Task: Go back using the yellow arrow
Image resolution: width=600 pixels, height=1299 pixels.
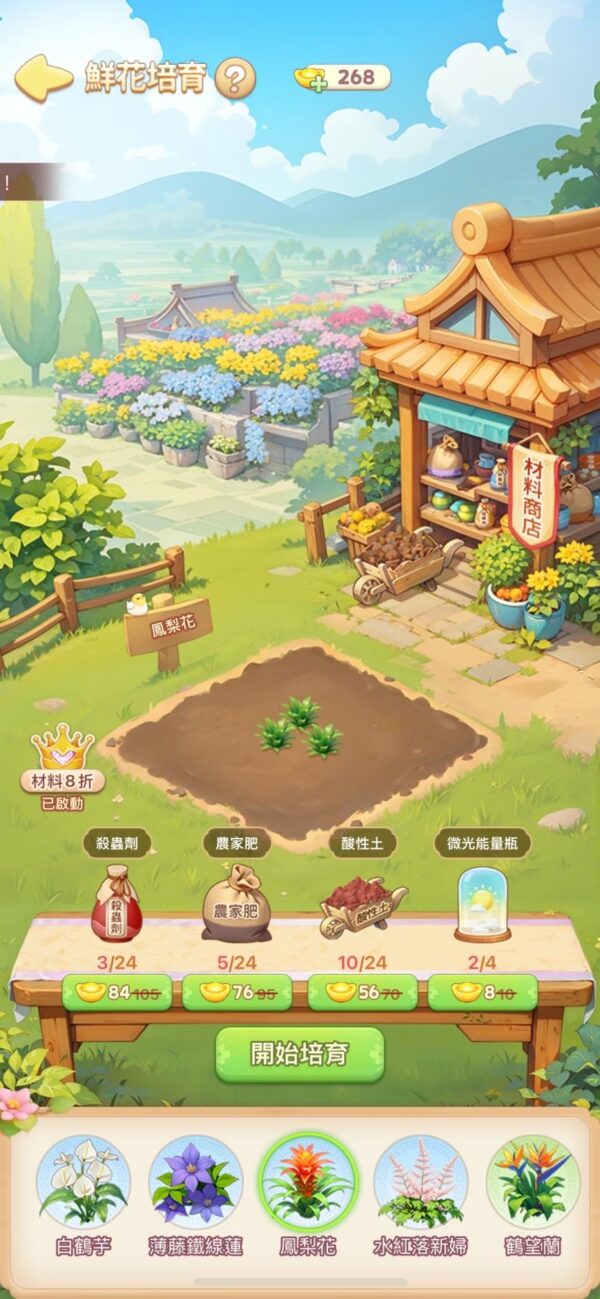Action: (43, 78)
